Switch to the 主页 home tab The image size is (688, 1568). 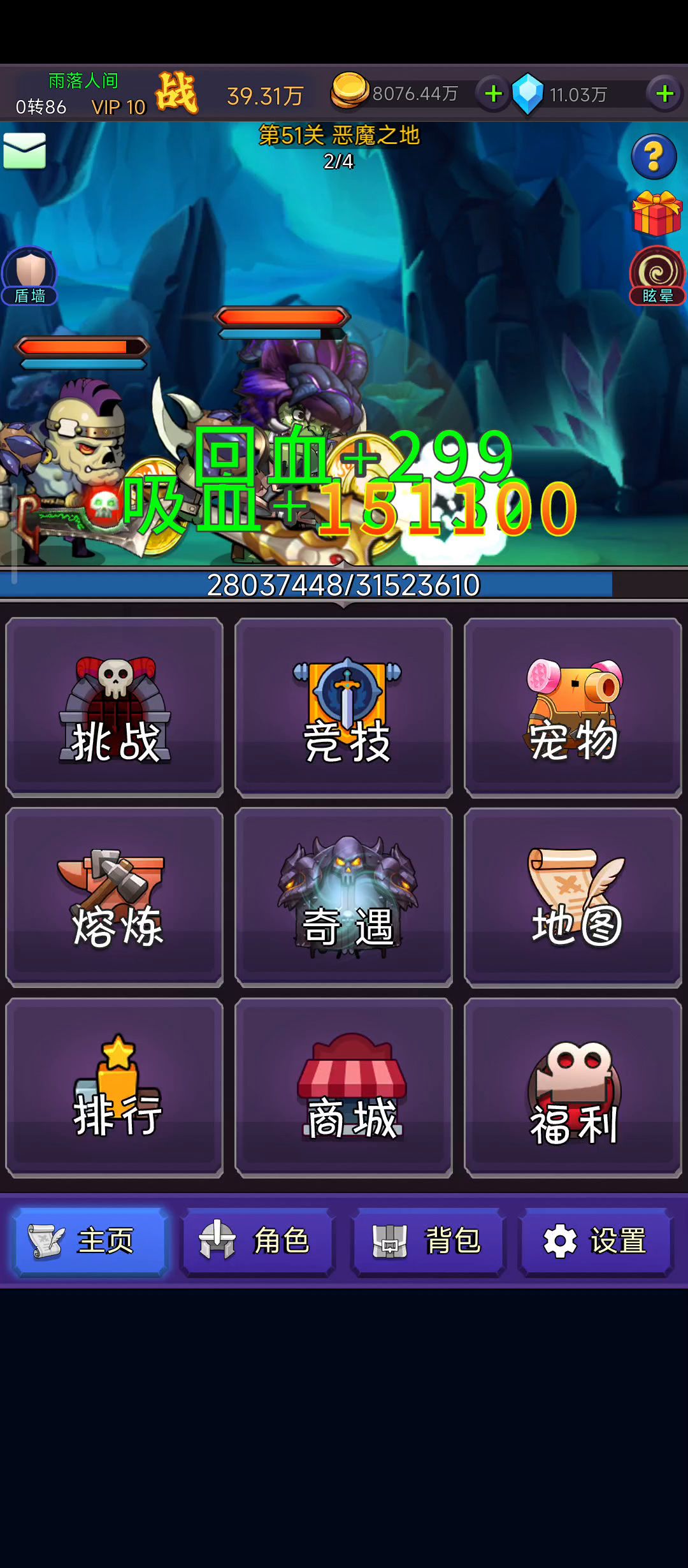[x=90, y=1241]
